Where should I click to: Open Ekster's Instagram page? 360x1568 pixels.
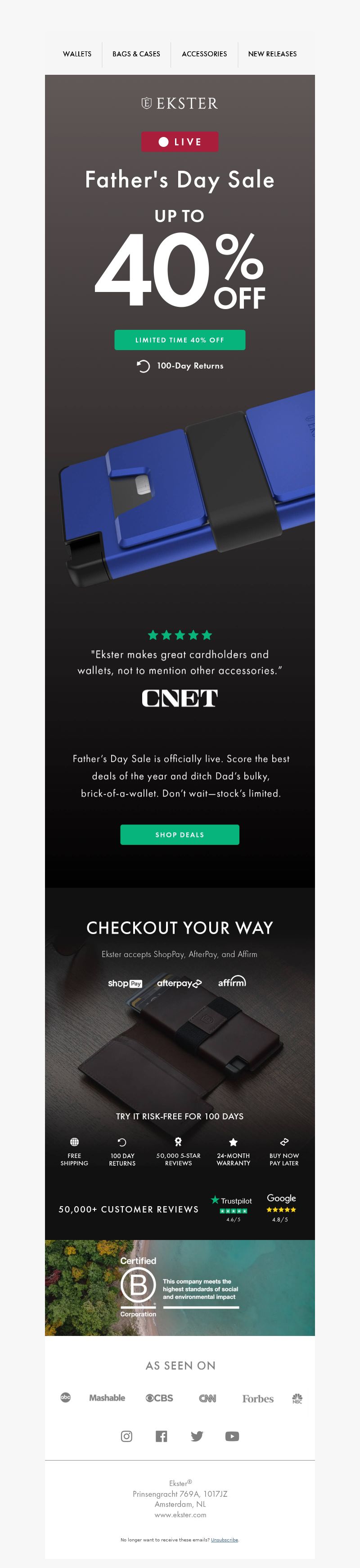[126, 1436]
